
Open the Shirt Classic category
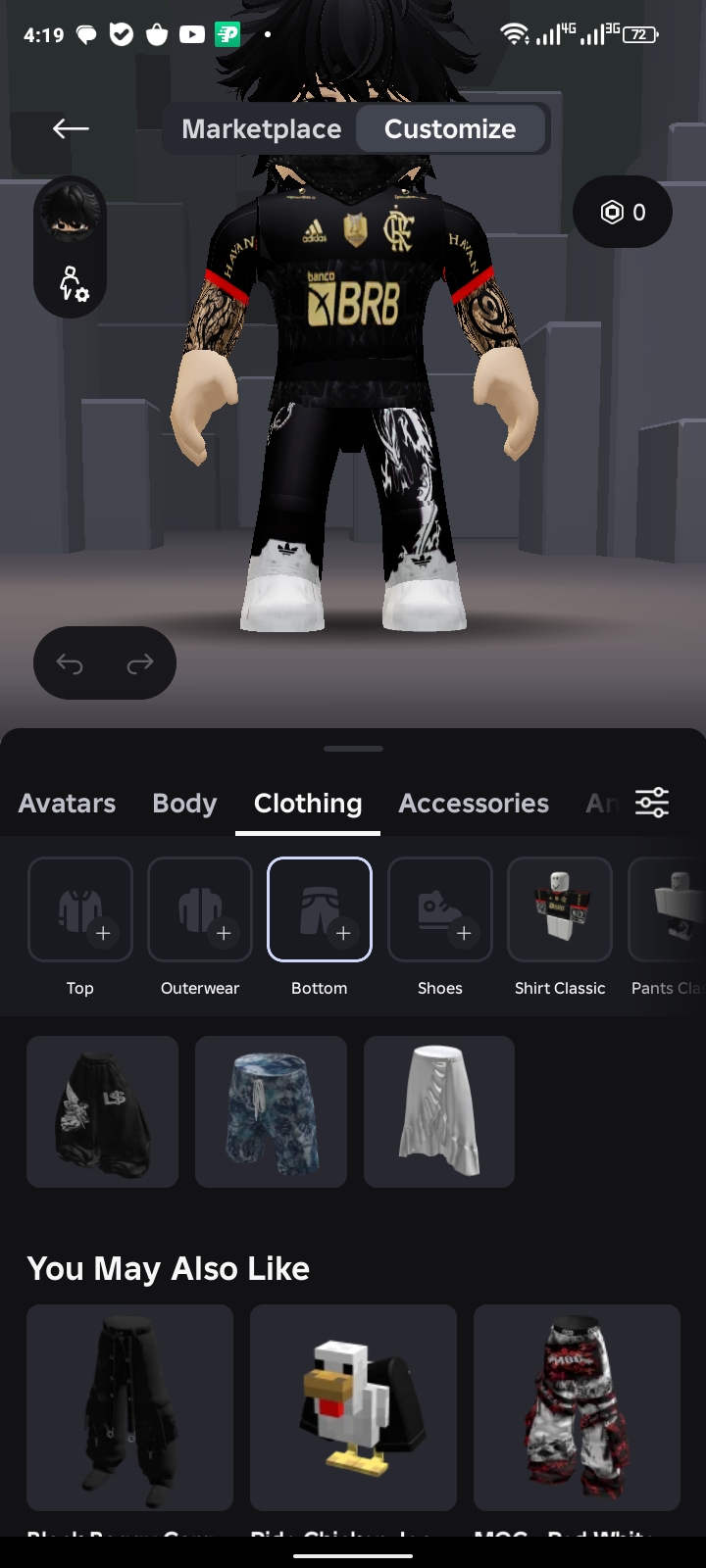coord(560,909)
